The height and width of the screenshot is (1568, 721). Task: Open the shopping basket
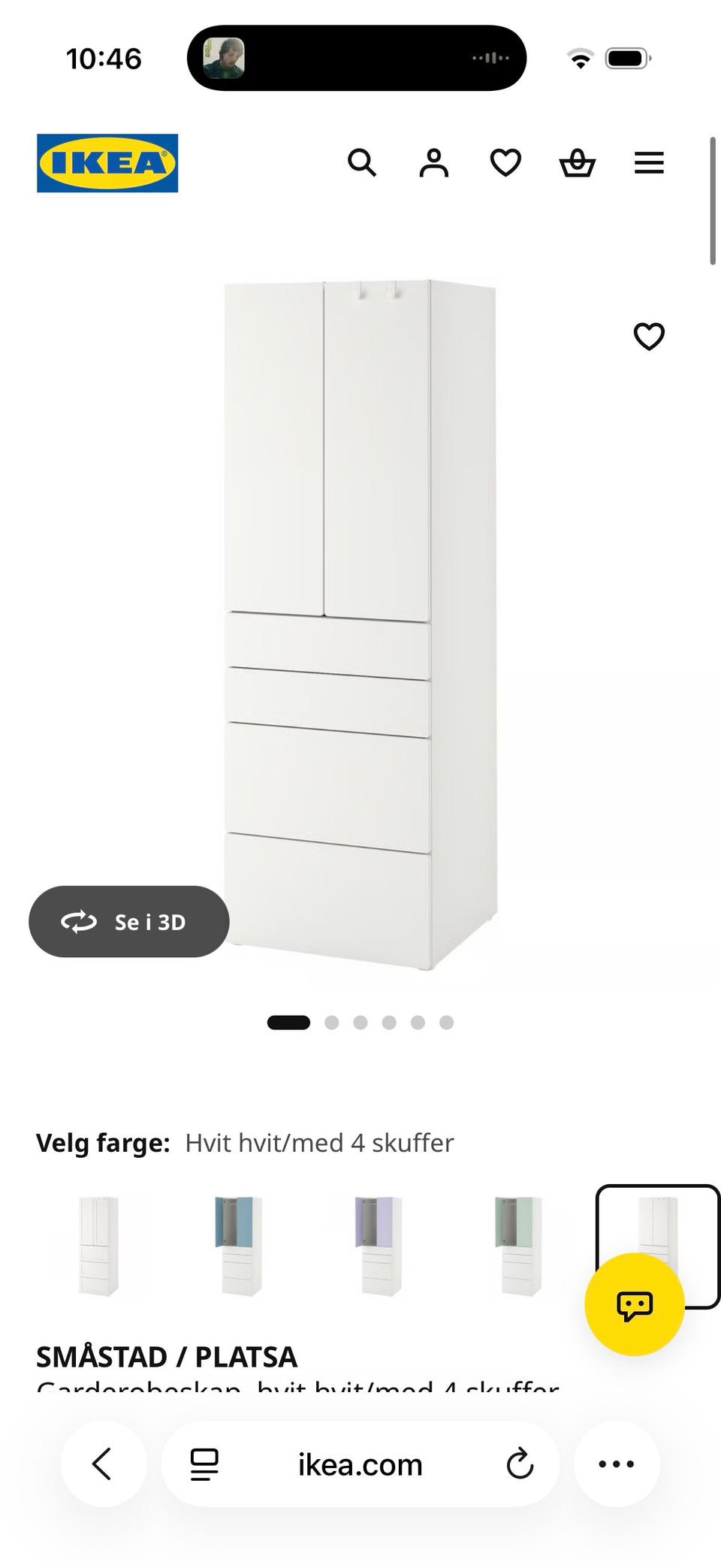578,162
